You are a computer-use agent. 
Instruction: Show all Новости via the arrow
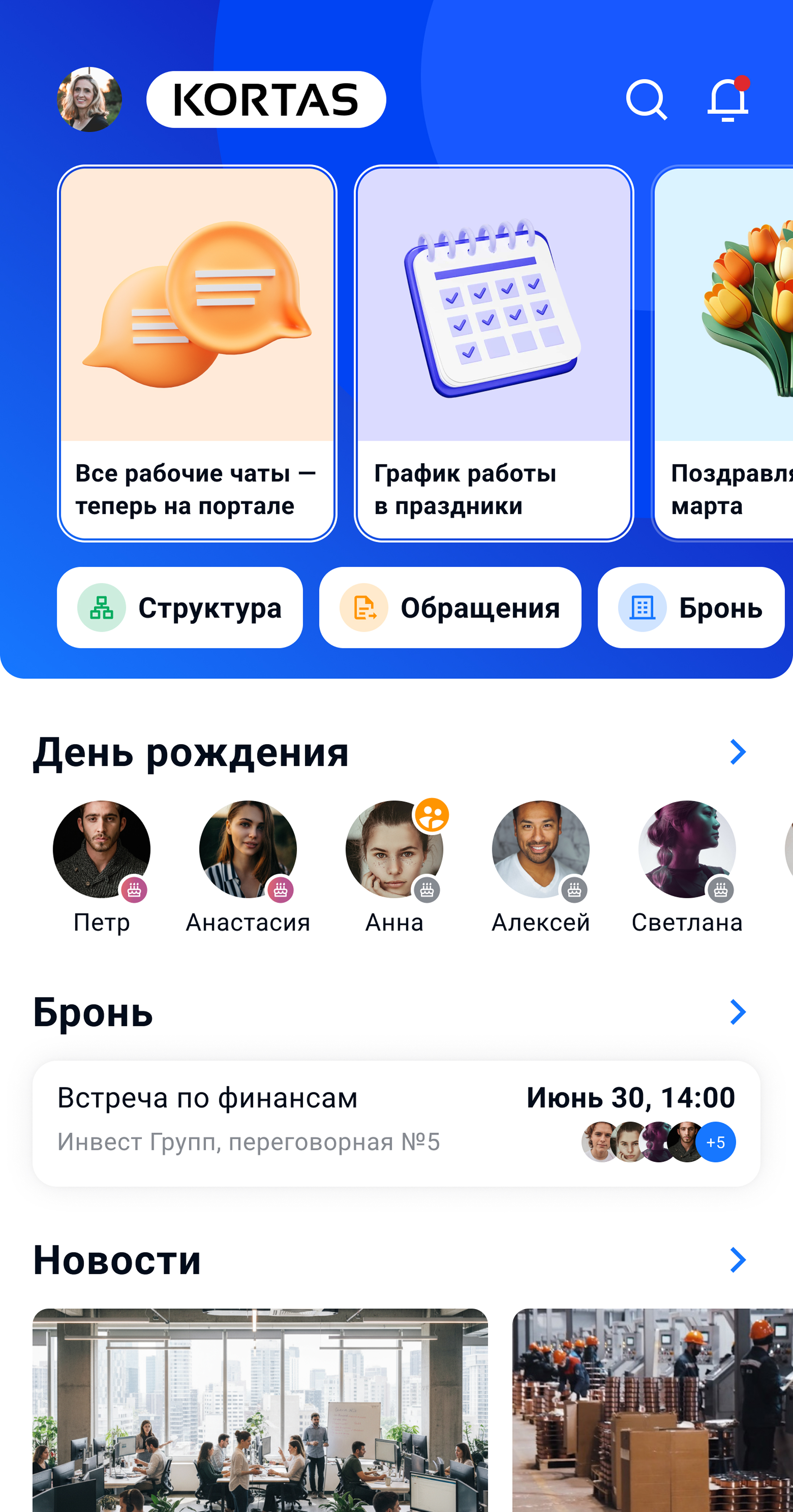pyautogui.click(x=737, y=1260)
